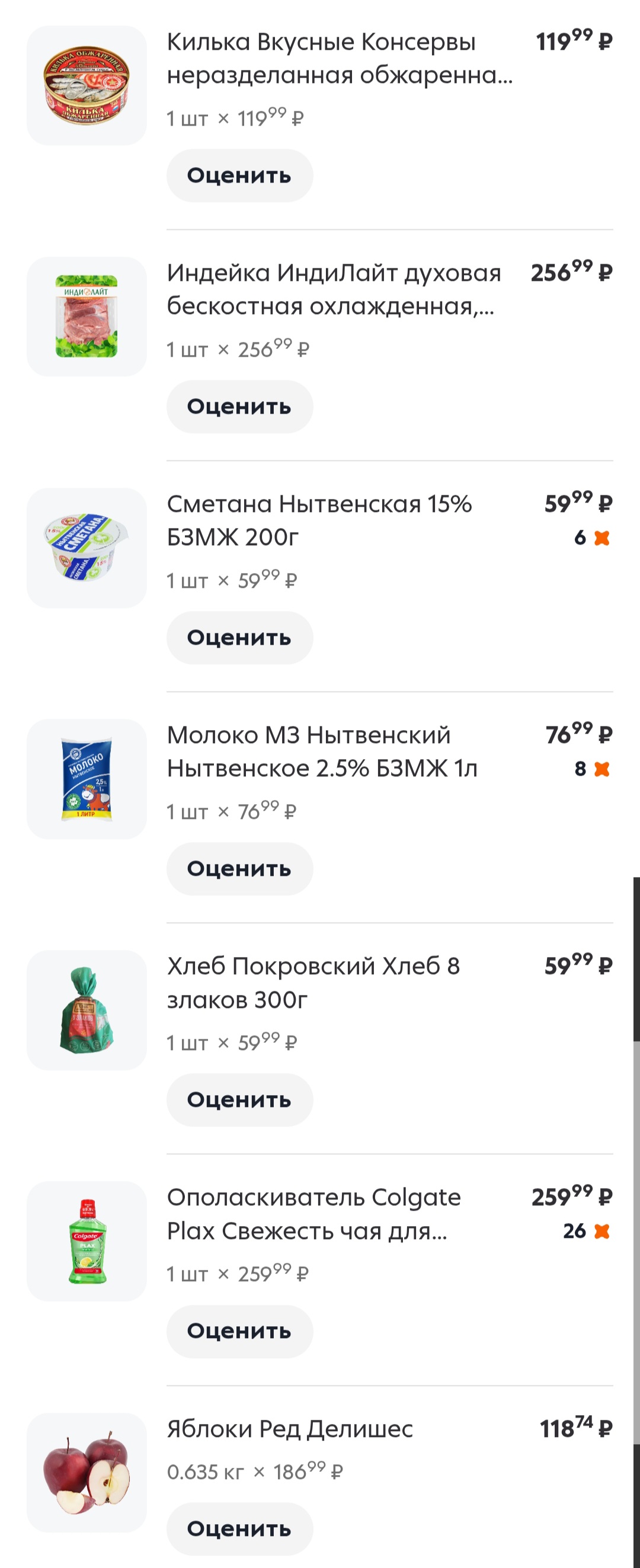Rate Сметана Нытвенская 15%

tap(239, 637)
